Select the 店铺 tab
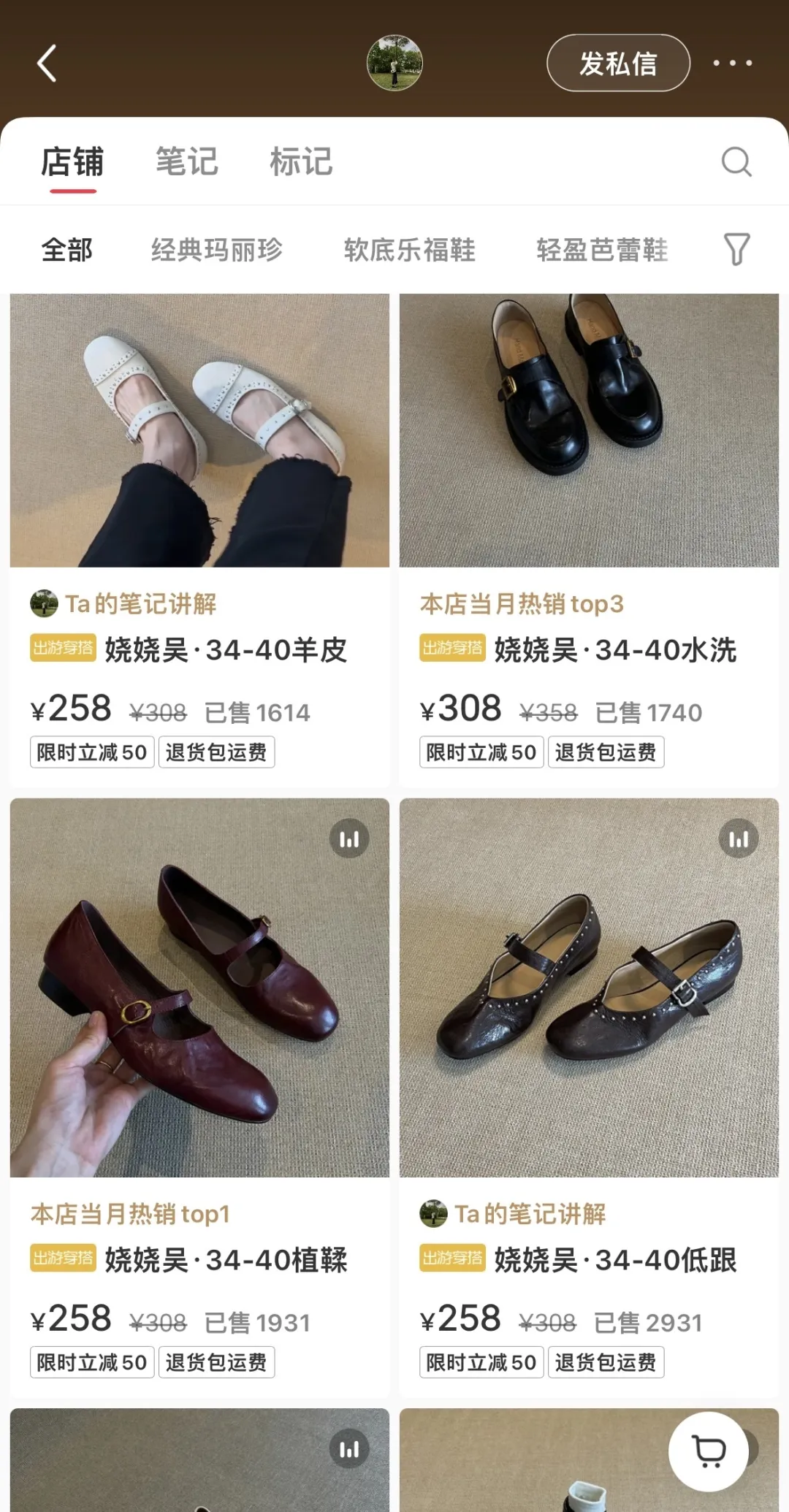The image size is (789, 1512). coord(72,162)
